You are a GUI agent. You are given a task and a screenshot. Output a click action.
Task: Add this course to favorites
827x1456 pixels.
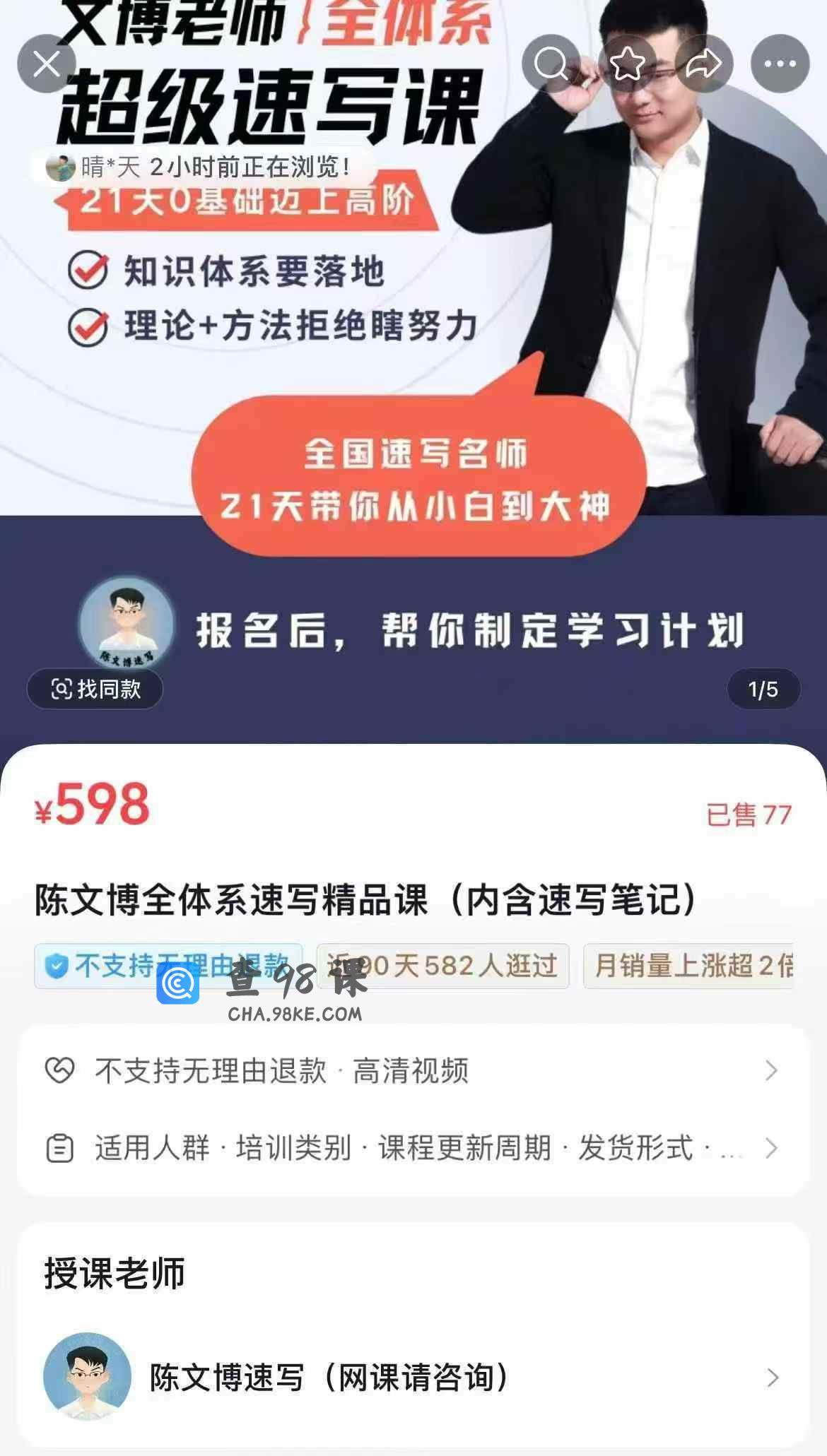628,64
